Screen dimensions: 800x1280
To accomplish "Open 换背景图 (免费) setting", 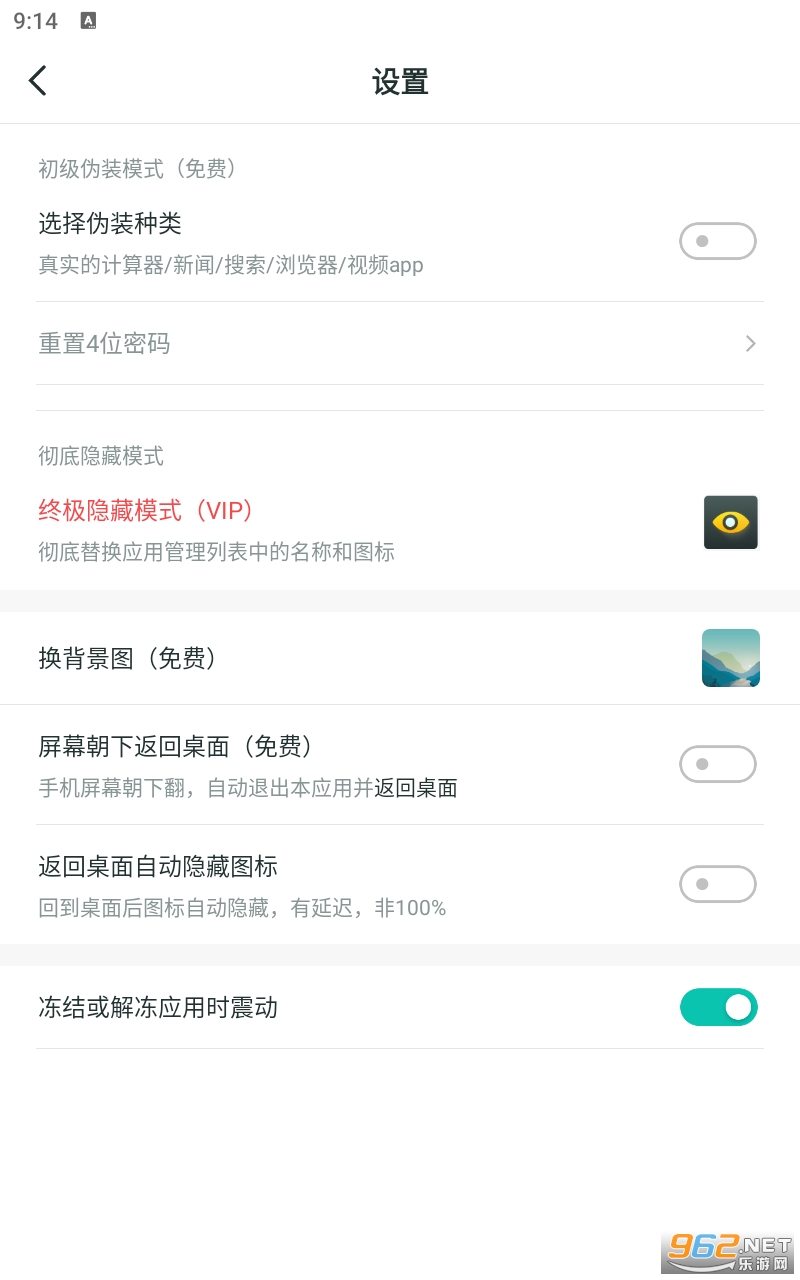I will 400,658.
